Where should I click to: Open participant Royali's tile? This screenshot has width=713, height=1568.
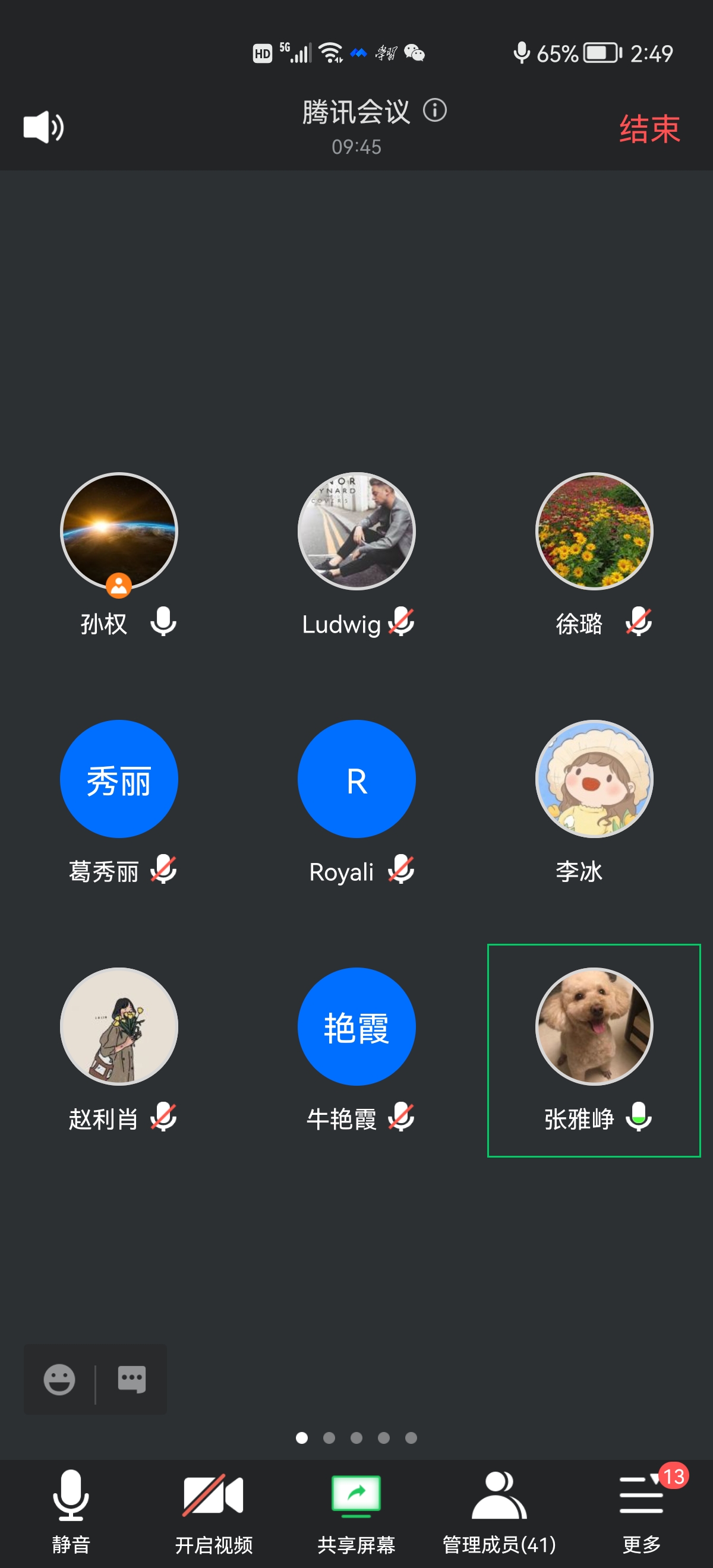click(x=356, y=779)
